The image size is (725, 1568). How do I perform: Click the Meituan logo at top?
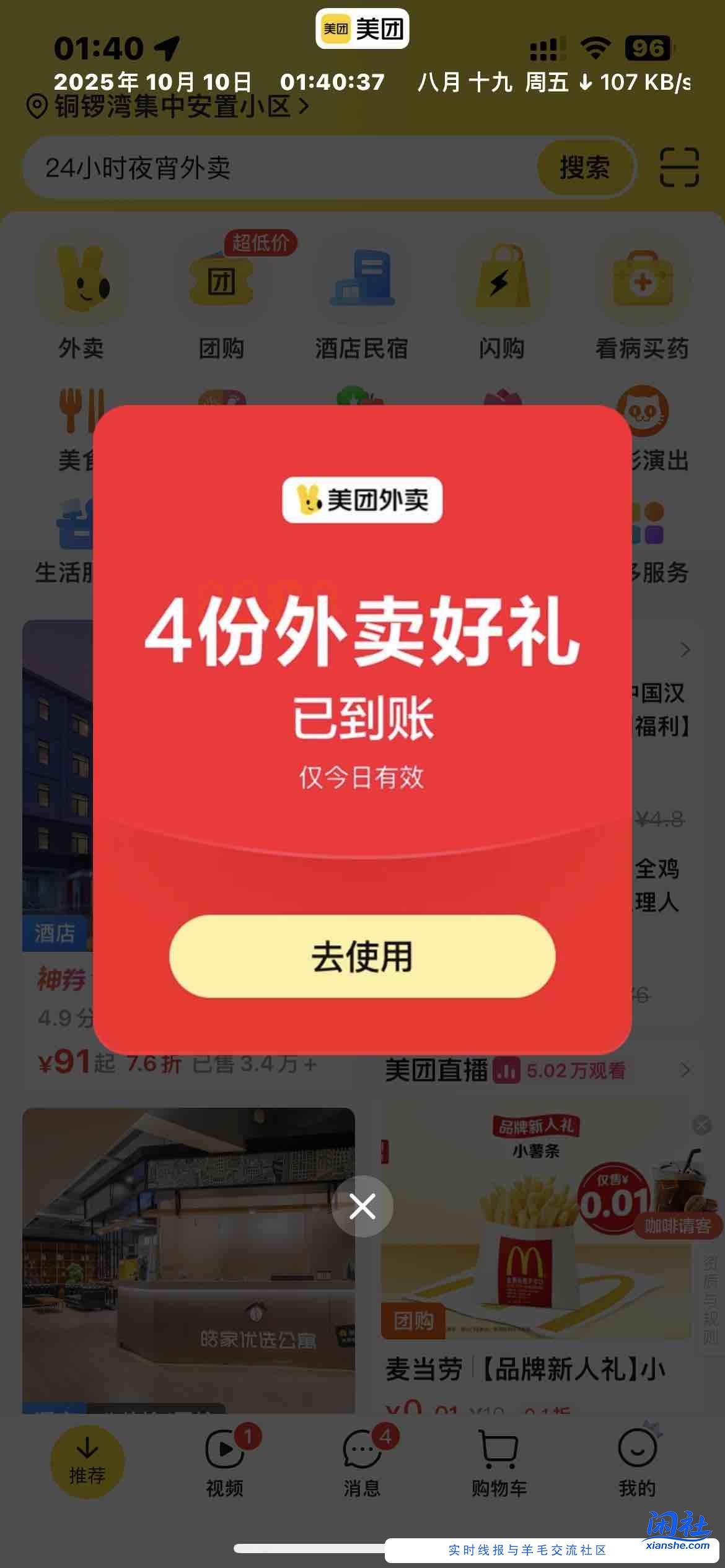tap(362, 27)
